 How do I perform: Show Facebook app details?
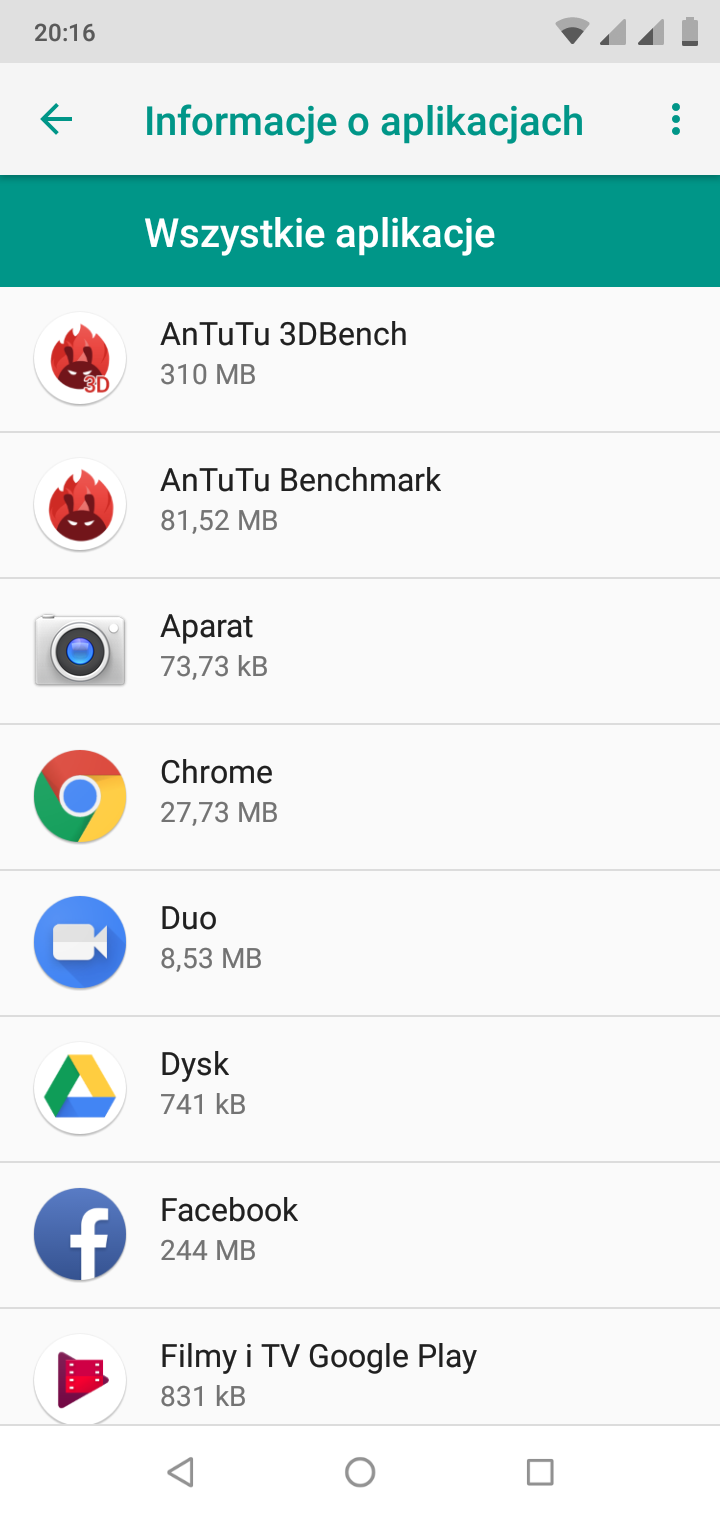tap(360, 1235)
